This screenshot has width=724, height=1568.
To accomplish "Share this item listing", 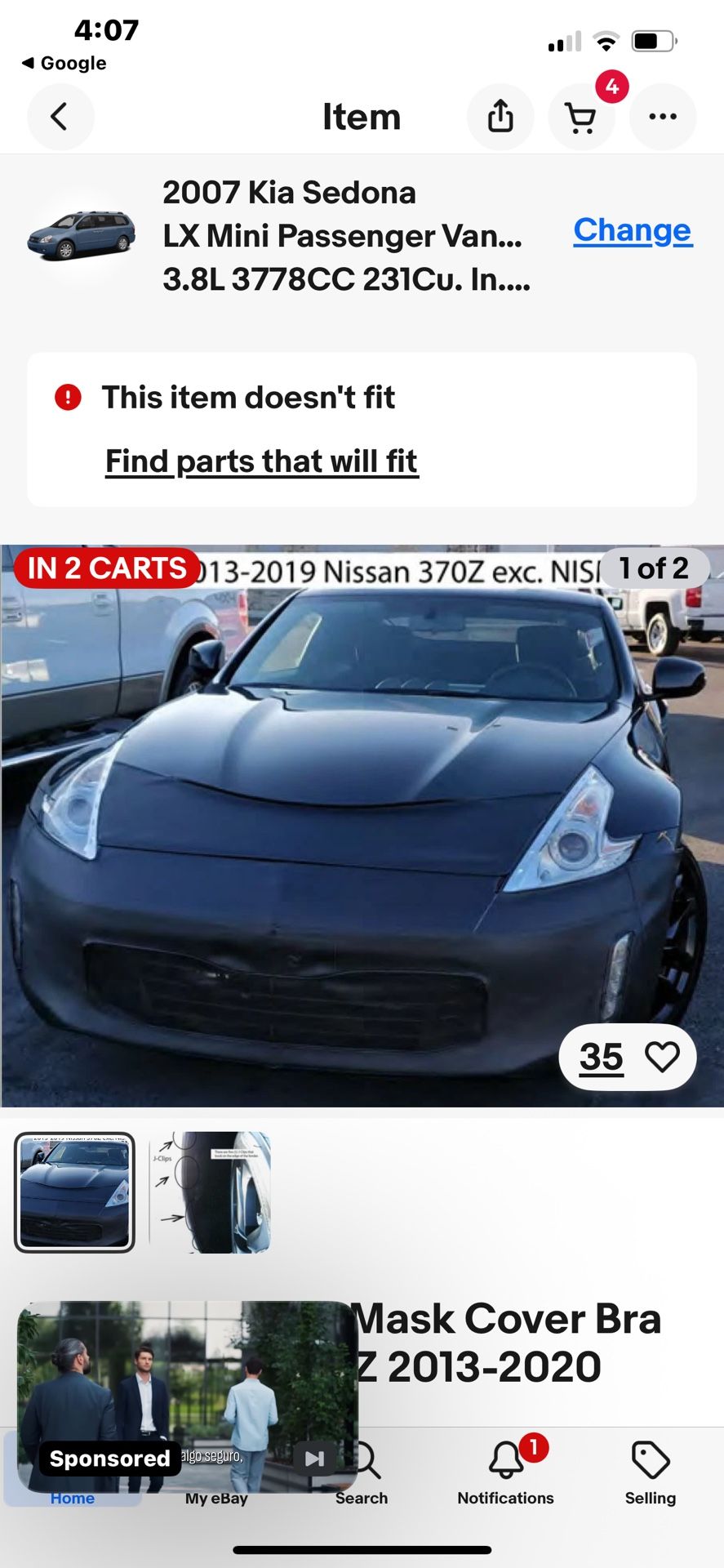I will pyautogui.click(x=500, y=117).
